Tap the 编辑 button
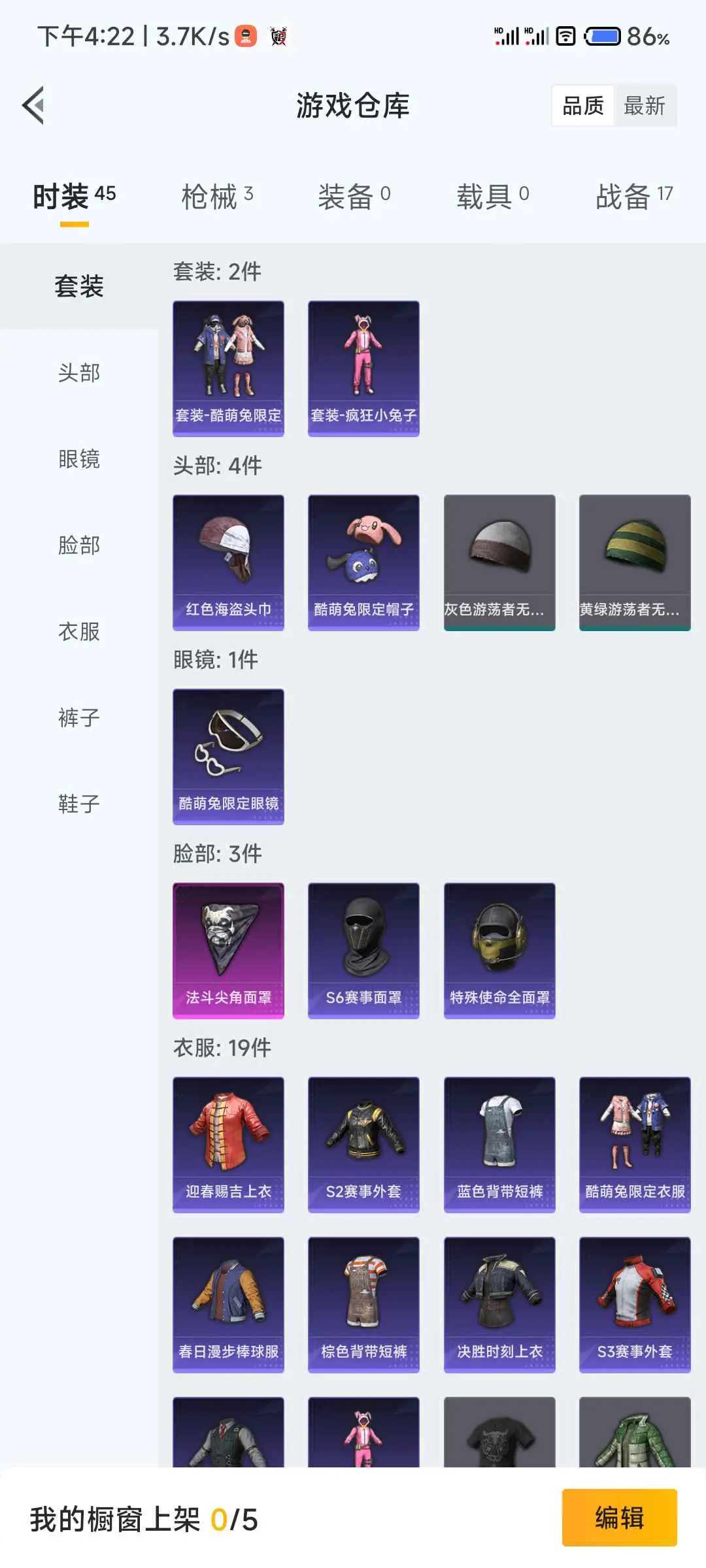Viewport: 706px width, 1568px height. (619, 1518)
